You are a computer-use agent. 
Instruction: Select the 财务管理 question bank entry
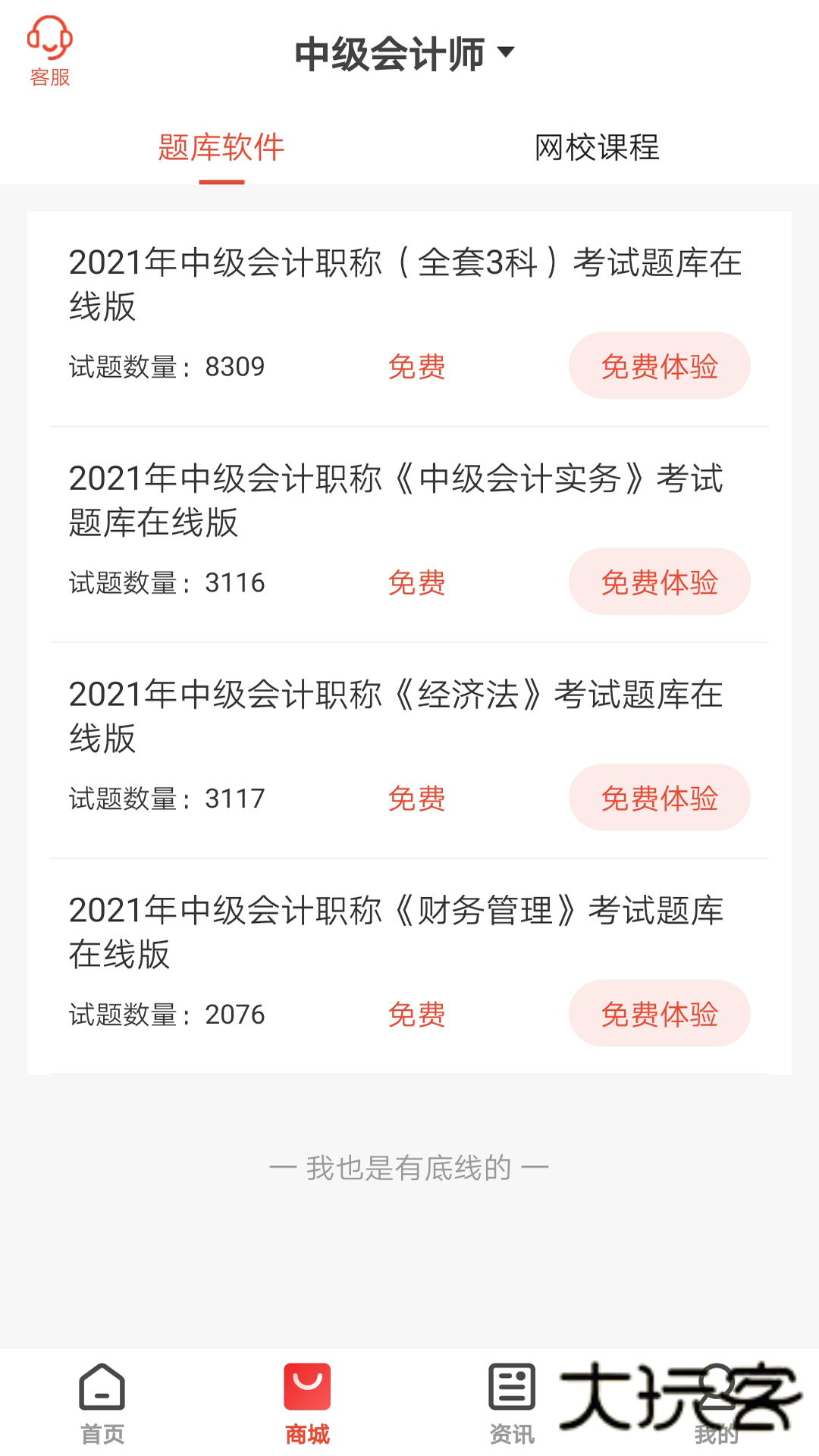(x=396, y=934)
